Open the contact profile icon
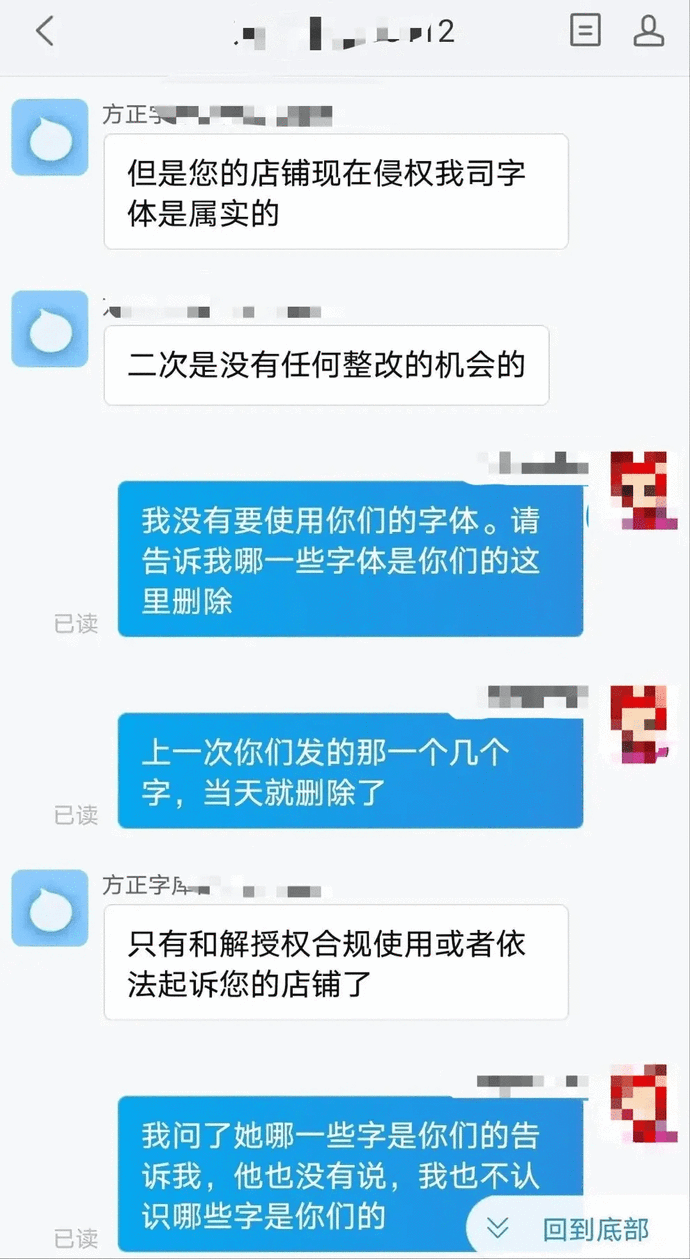The width and height of the screenshot is (690, 1259). coord(649,31)
